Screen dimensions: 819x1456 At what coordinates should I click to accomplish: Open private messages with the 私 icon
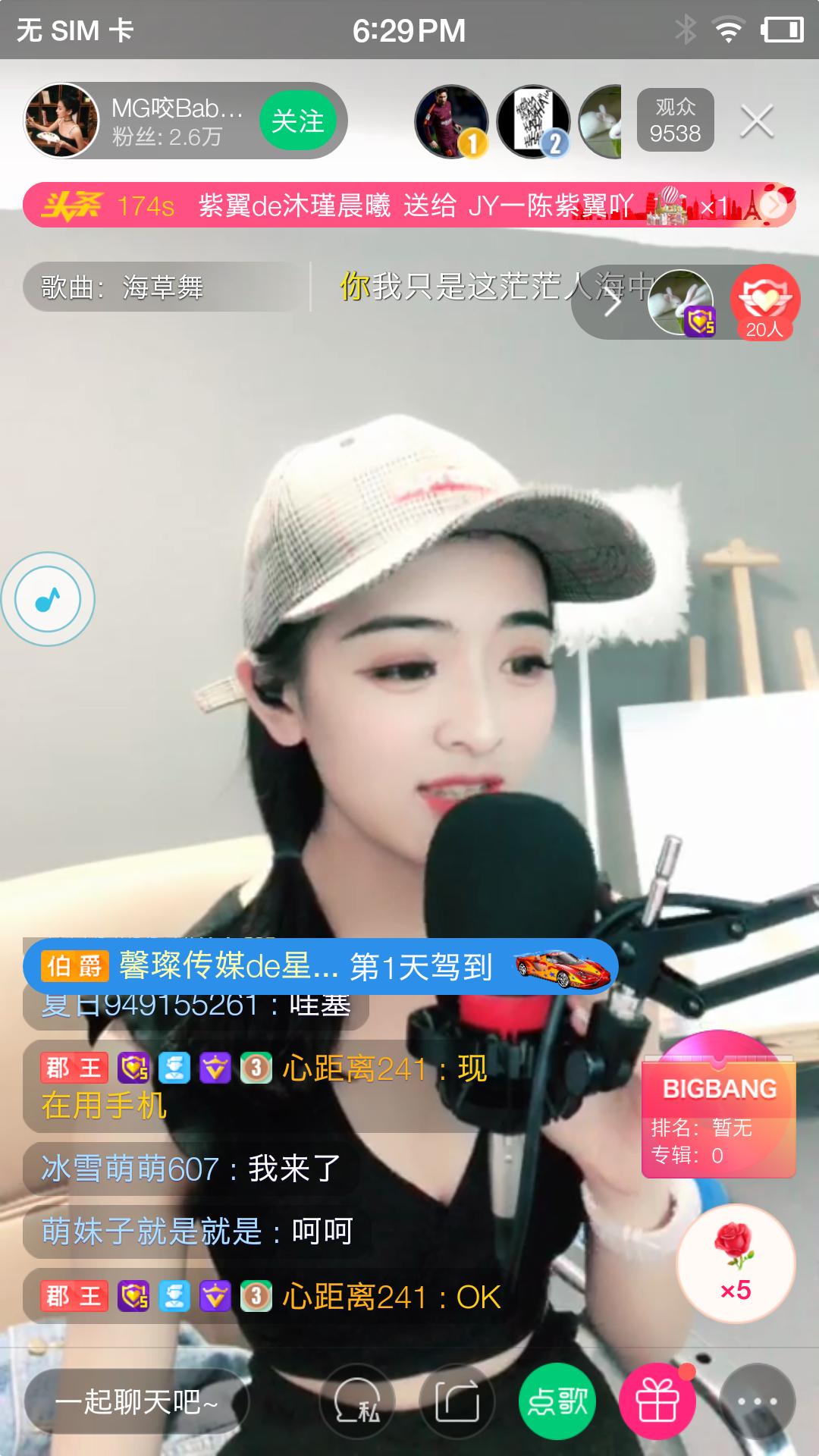click(357, 1401)
